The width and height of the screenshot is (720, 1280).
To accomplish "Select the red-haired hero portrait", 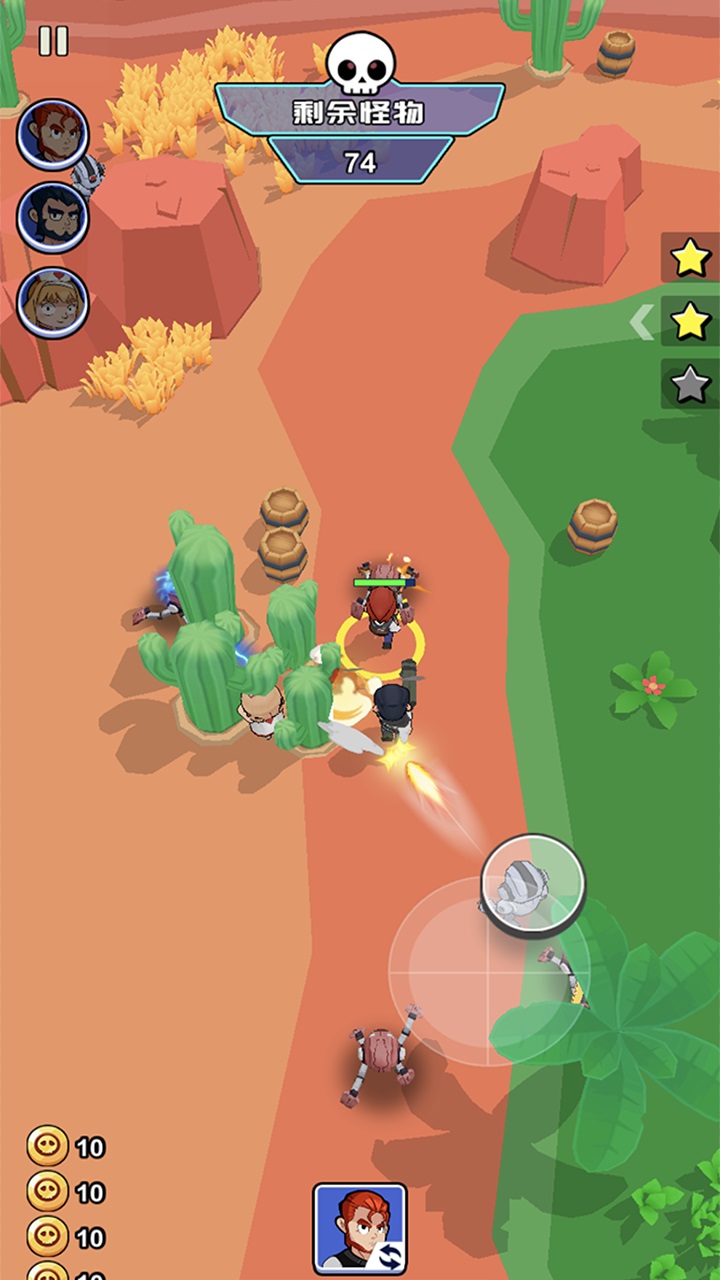I will (x=53, y=135).
